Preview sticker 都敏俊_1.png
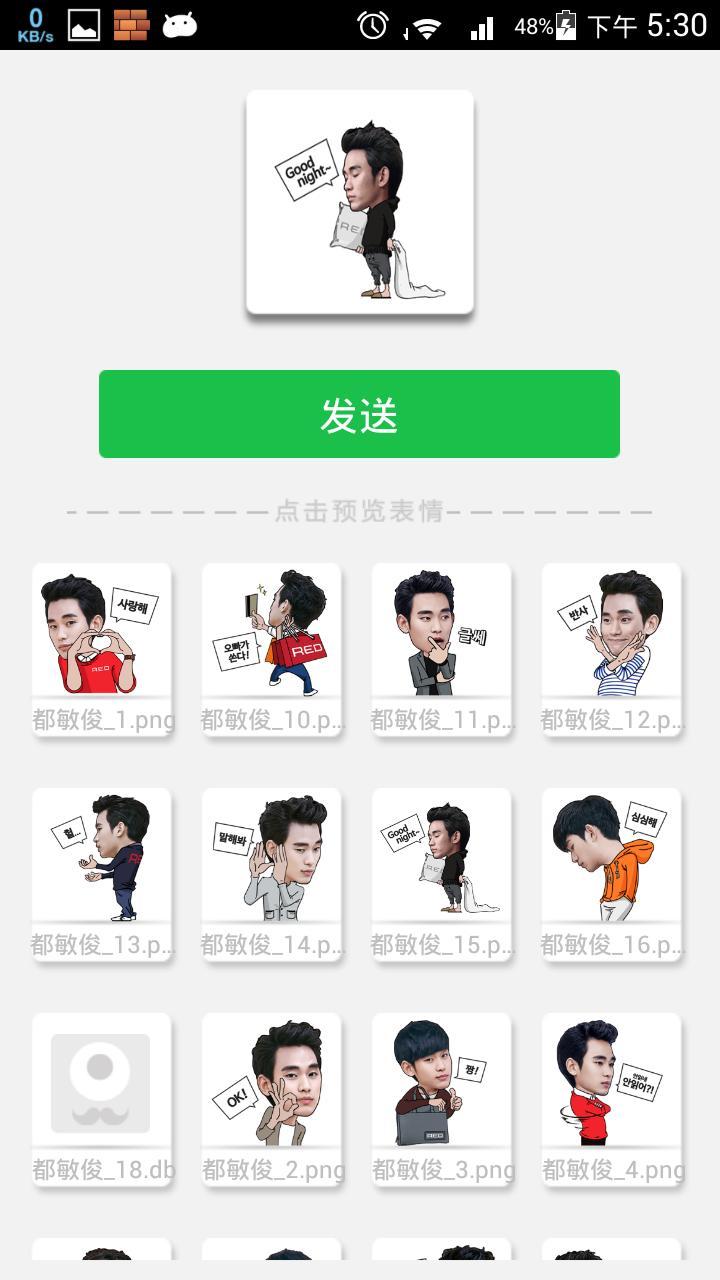 click(x=101, y=632)
